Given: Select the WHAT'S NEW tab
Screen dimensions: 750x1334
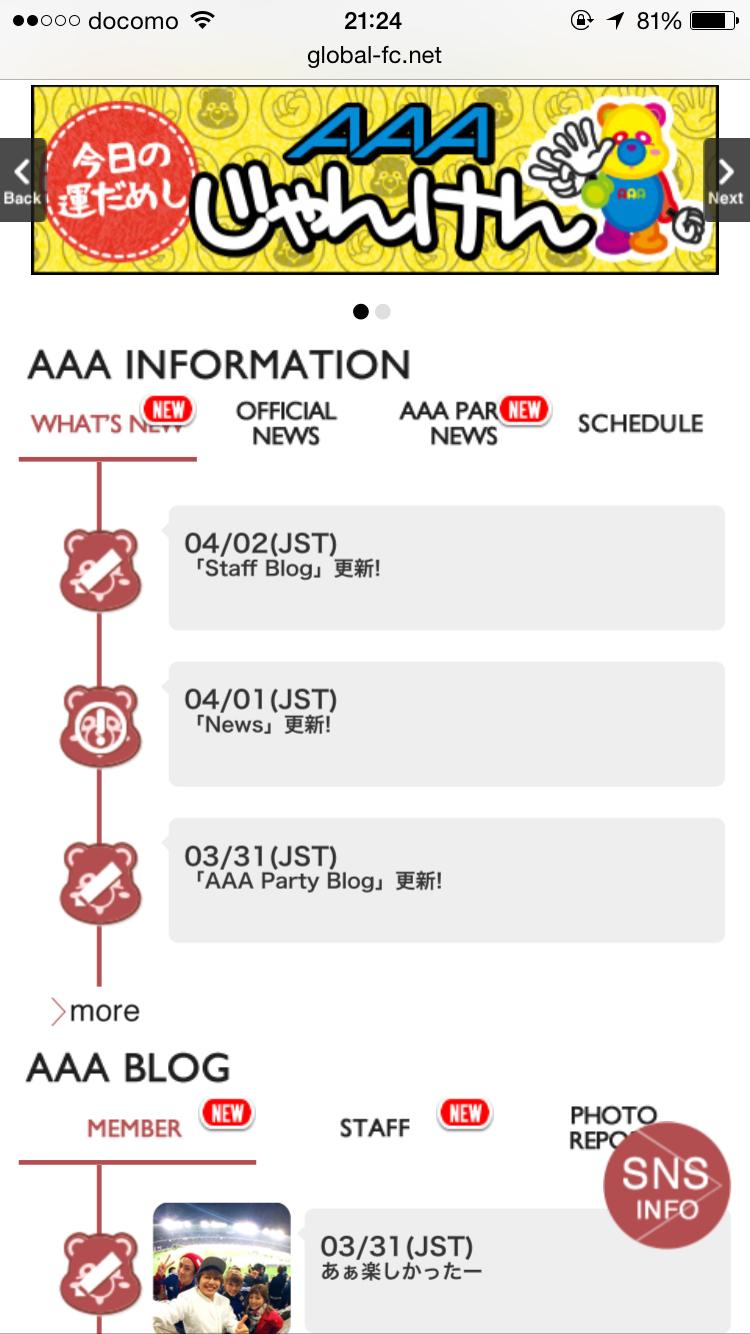Looking at the screenshot, I should pyautogui.click(x=107, y=423).
